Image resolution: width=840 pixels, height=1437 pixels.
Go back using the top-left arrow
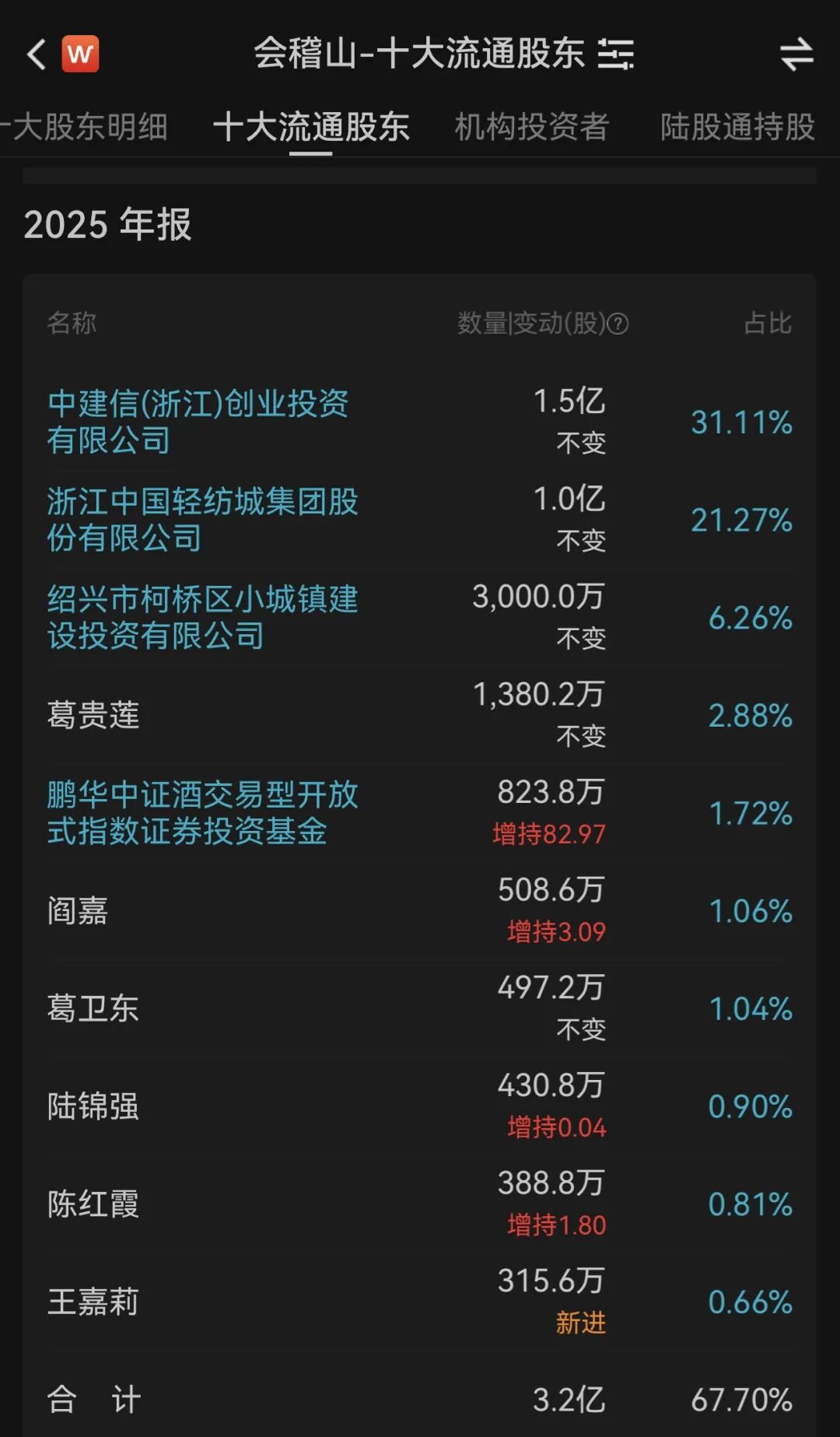pos(37,54)
